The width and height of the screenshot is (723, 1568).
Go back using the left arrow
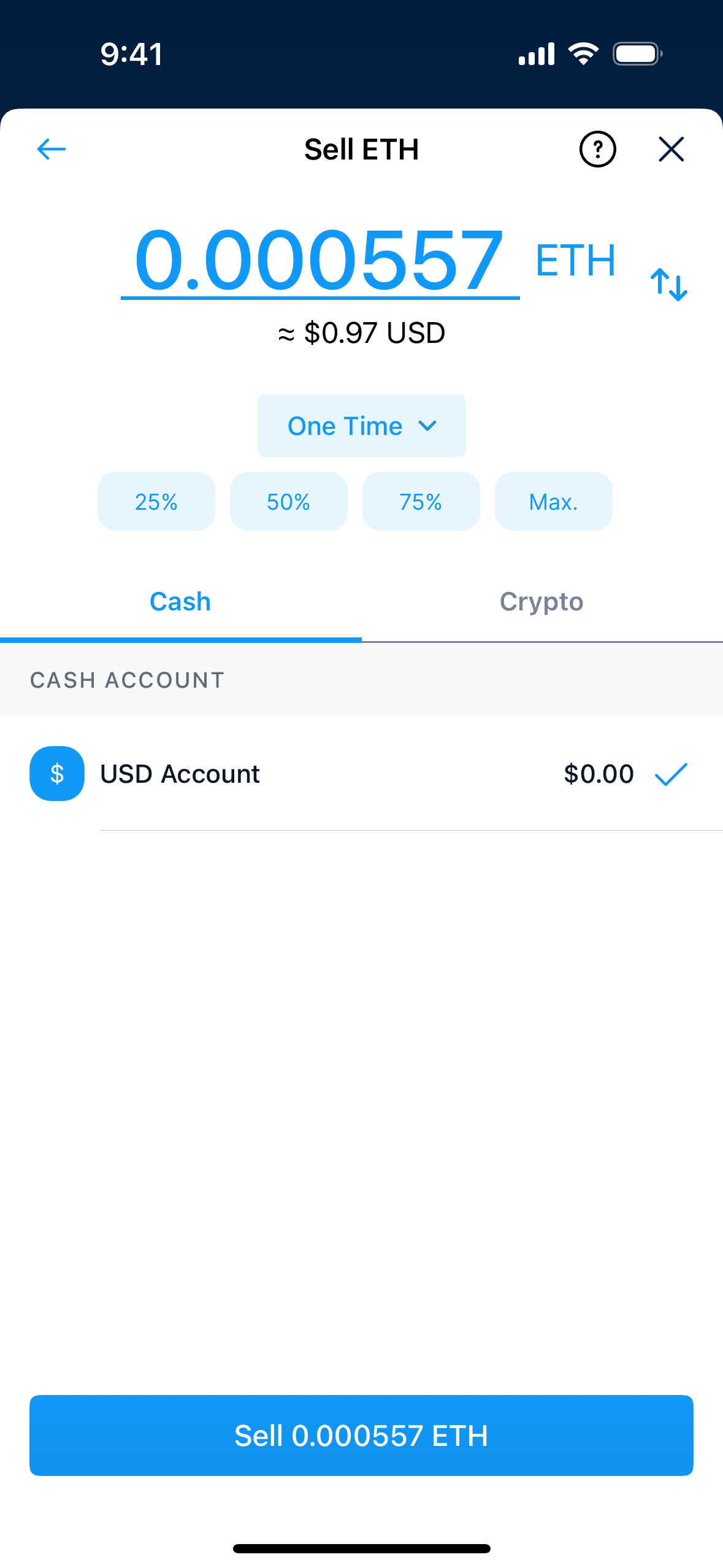pos(52,149)
